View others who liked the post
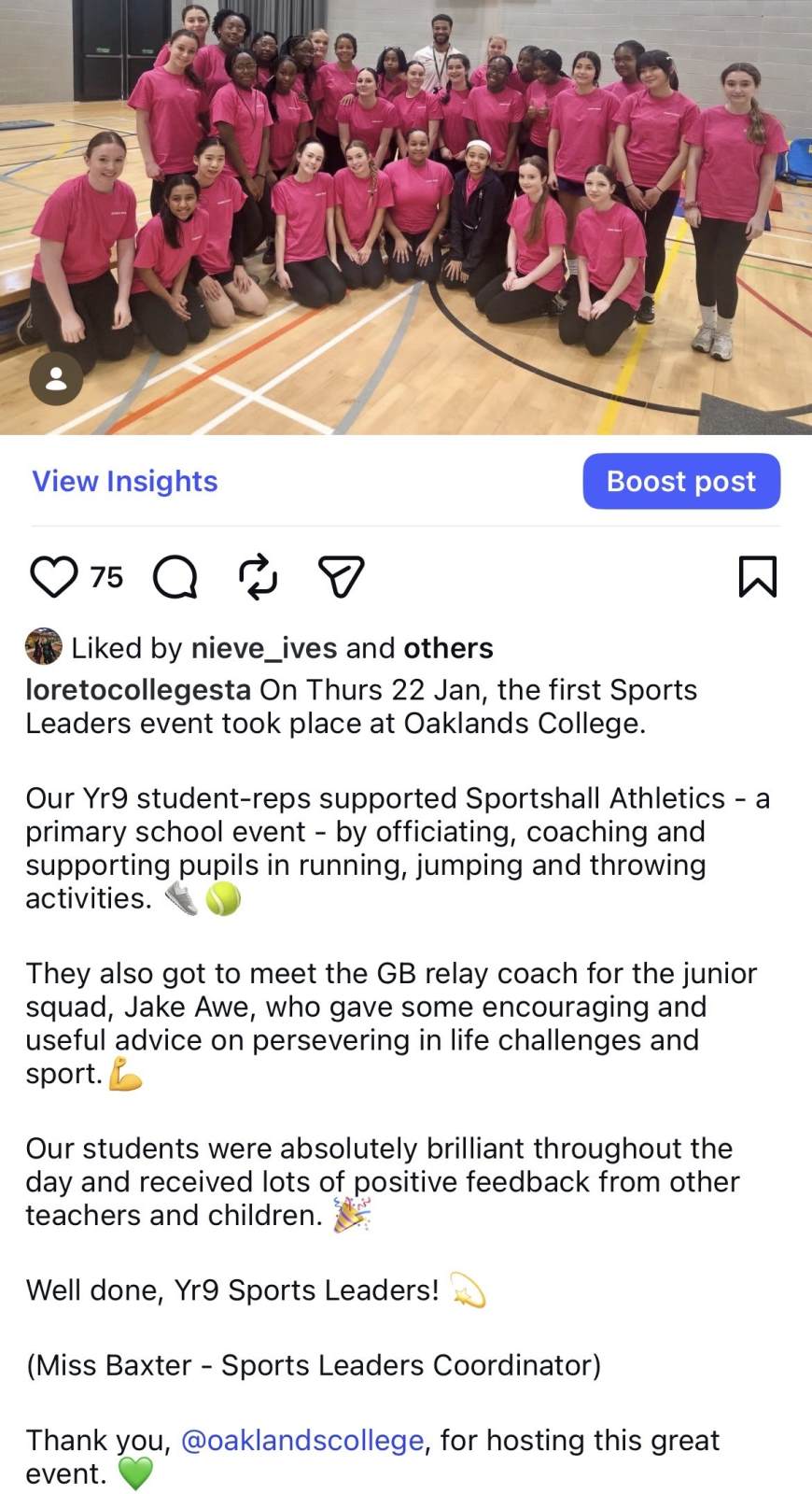 coord(448,648)
